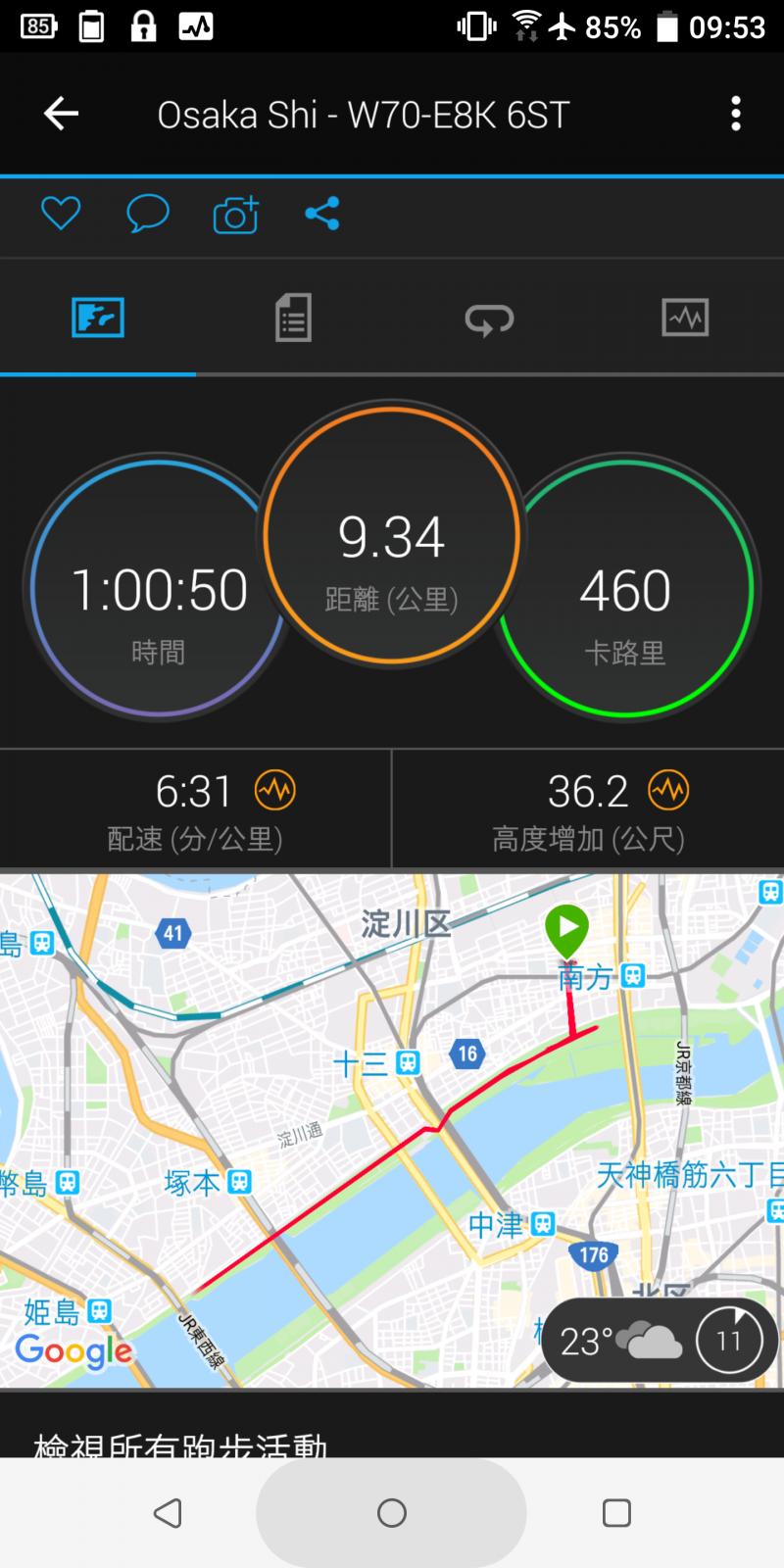The width and height of the screenshot is (784, 1568).
Task: Open the overflow menu
Action: point(736,115)
